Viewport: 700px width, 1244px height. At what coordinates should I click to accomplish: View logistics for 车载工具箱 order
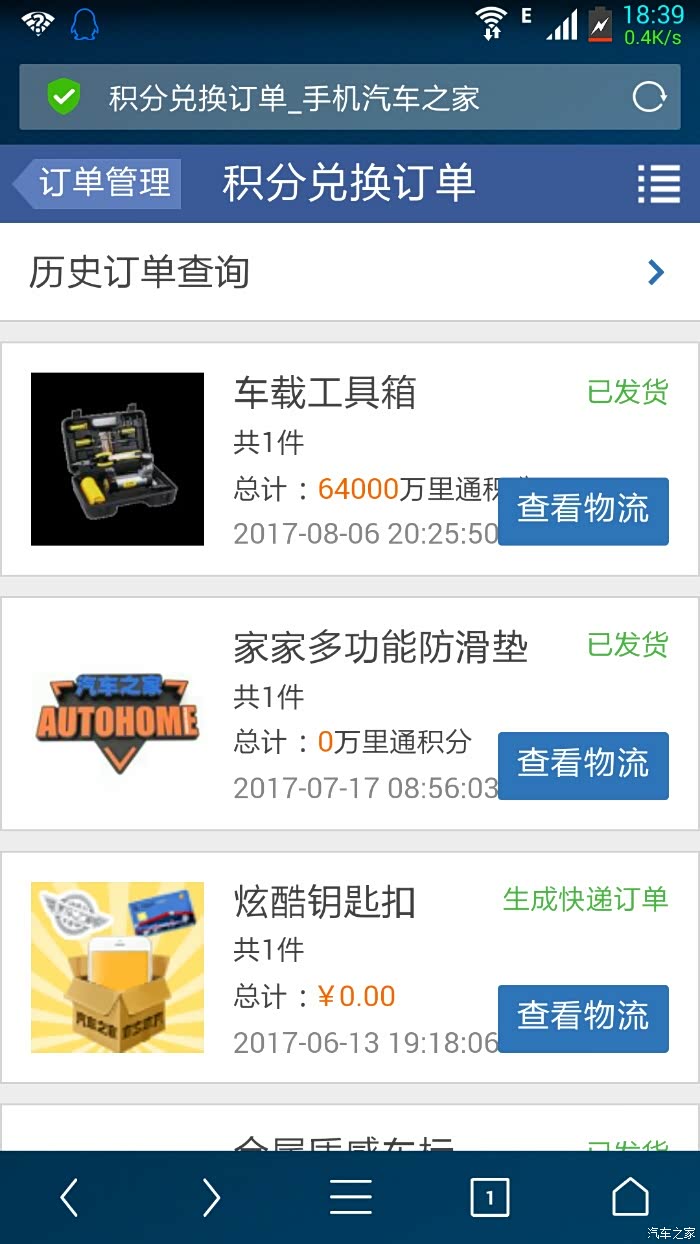pos(583,510)
